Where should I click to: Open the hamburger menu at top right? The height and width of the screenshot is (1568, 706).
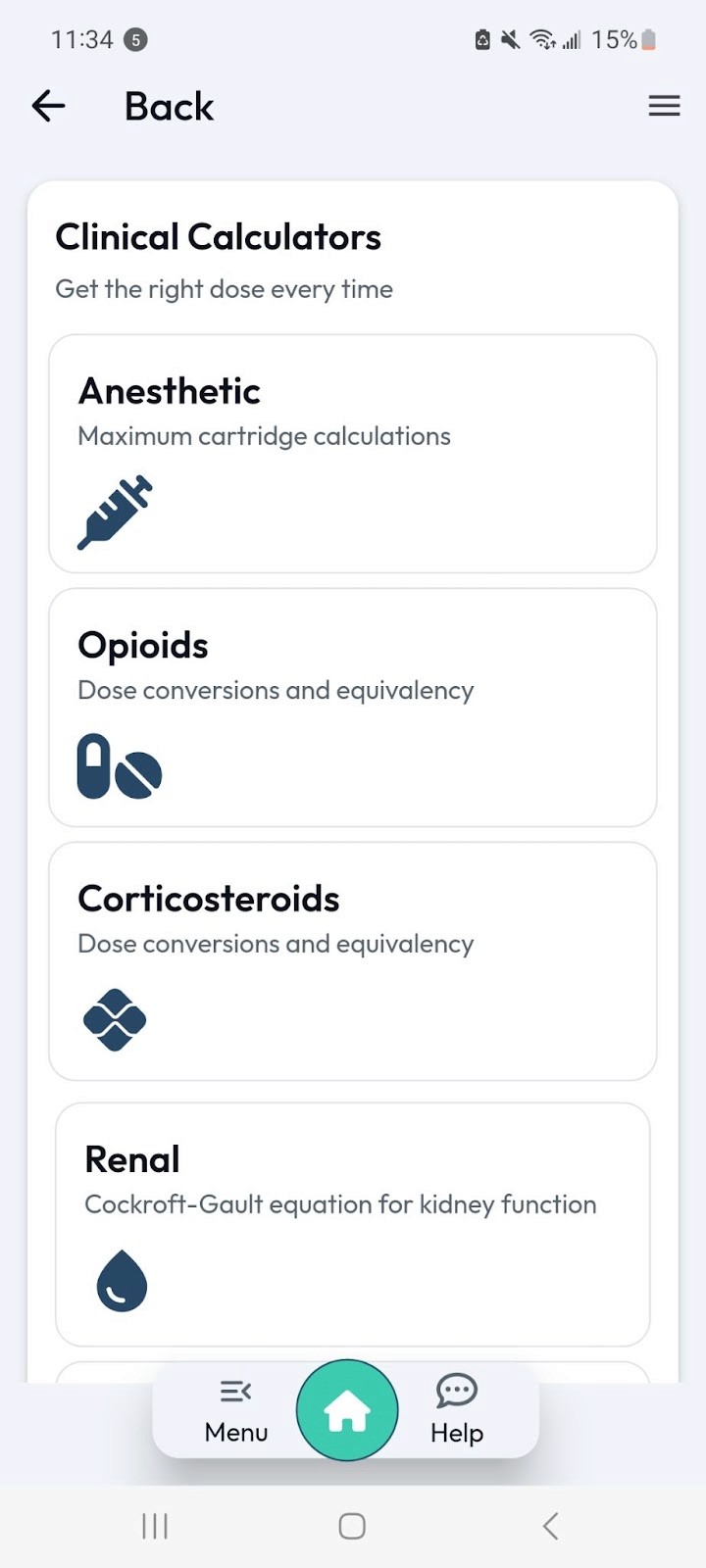664,106
